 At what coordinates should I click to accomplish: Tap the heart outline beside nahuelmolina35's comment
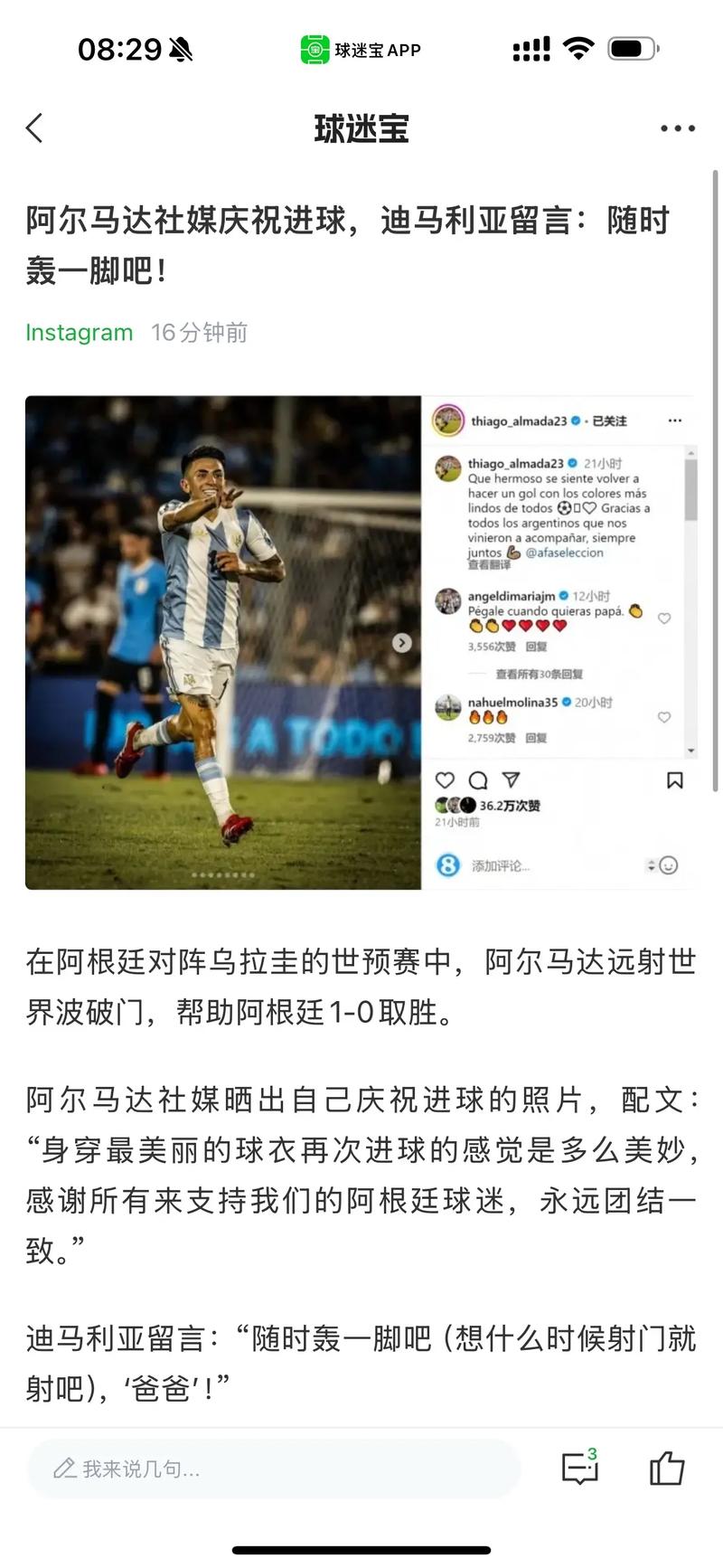coord(665,718)
